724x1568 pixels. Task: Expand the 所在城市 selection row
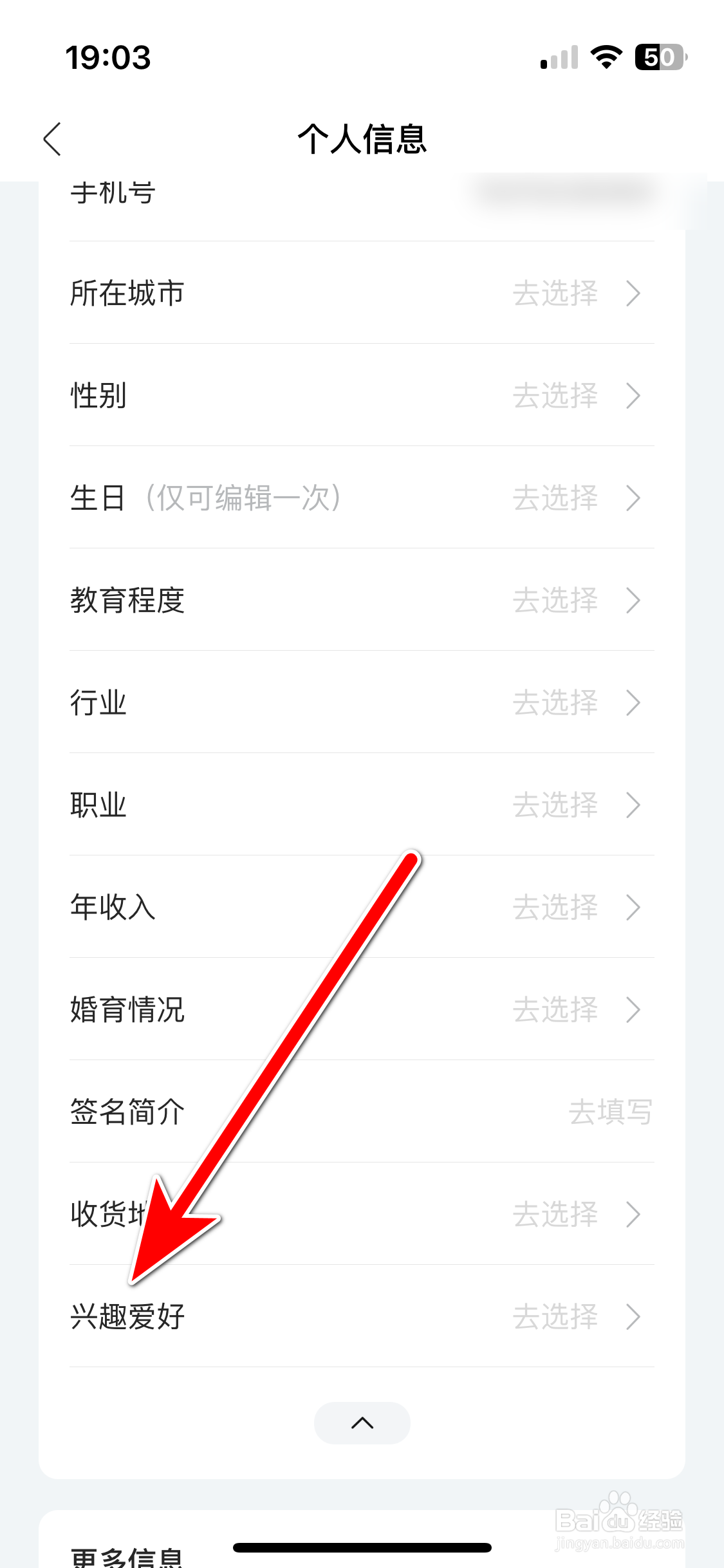coord(362,294)
